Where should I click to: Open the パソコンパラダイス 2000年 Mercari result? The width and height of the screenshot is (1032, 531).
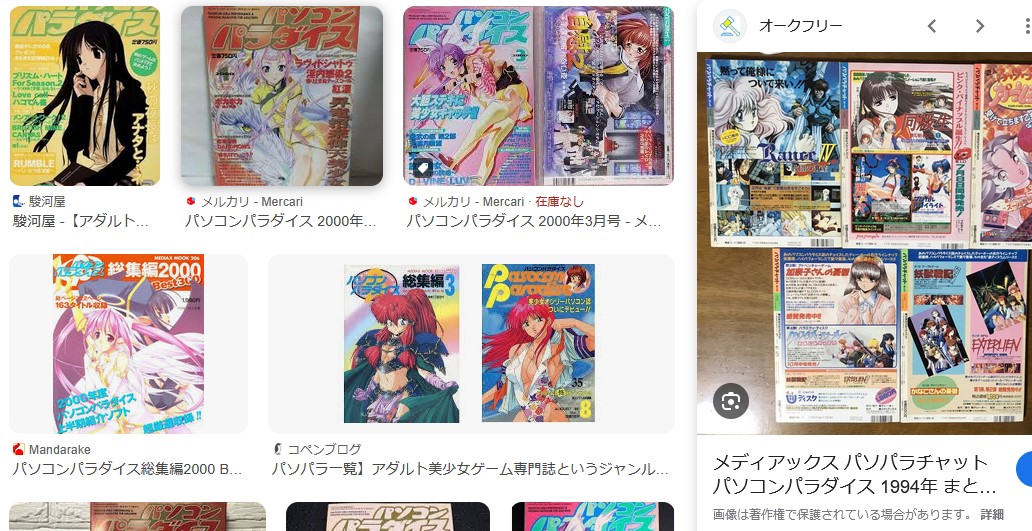(281, 96)
